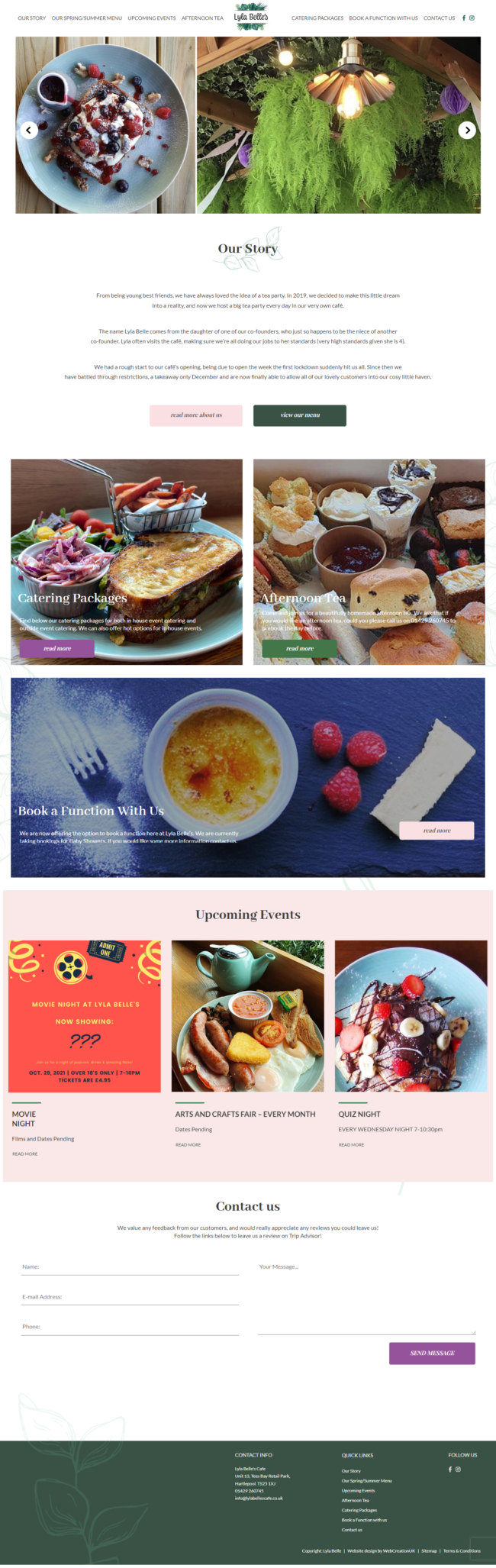Open the Facebook icon in the header
496x1568 pixels.
pyautogui.click(x=464, y=18)
